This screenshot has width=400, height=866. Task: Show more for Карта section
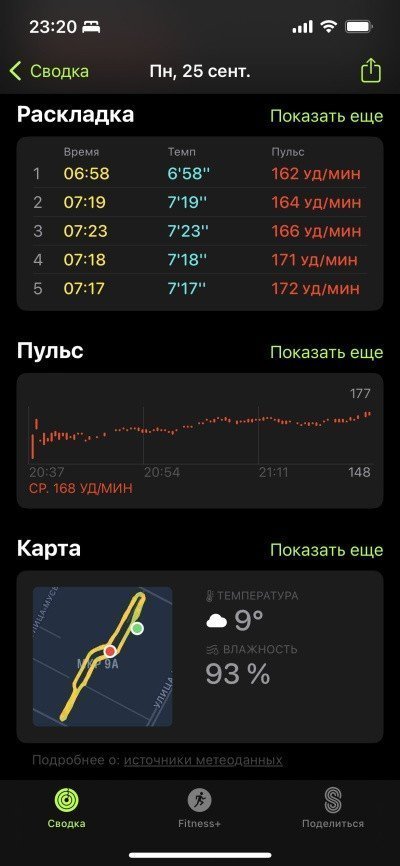(326, 550)
